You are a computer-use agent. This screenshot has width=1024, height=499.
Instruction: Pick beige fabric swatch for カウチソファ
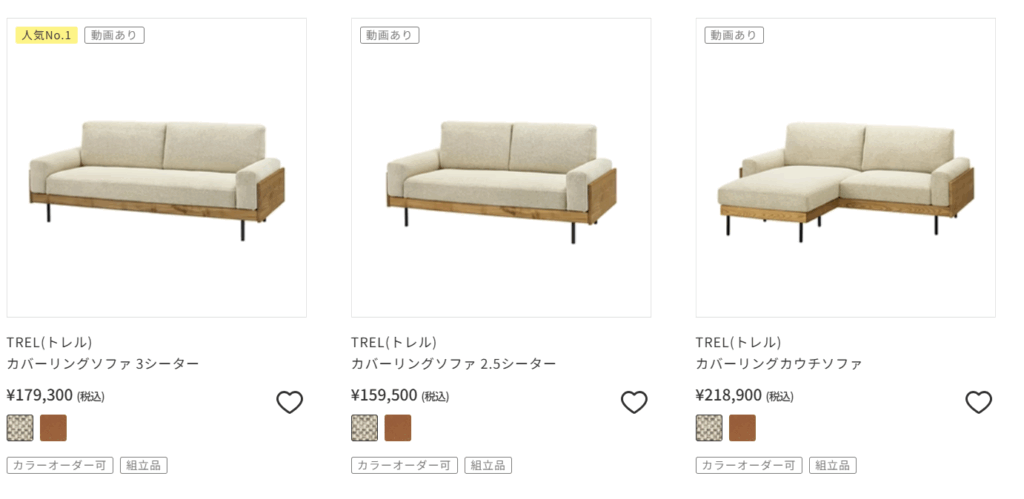(709, 428)
